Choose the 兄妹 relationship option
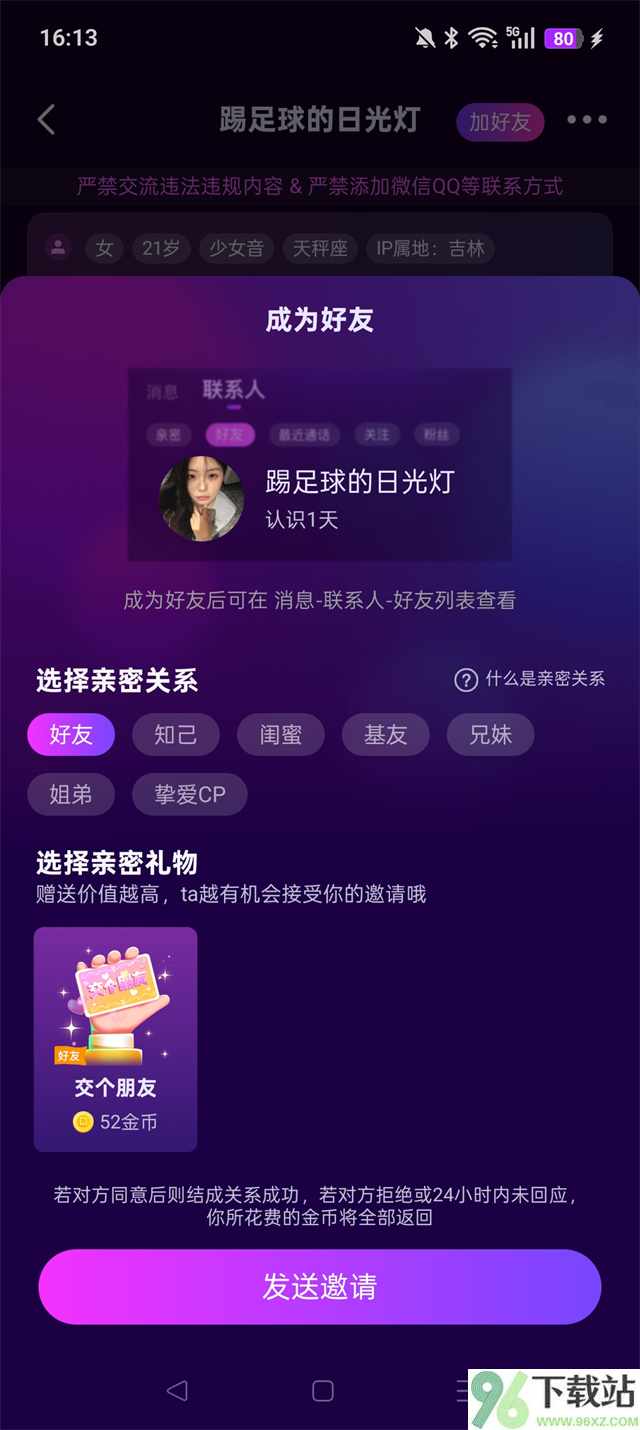This screenshot has width=640, height=1430. tap(490, 735)
